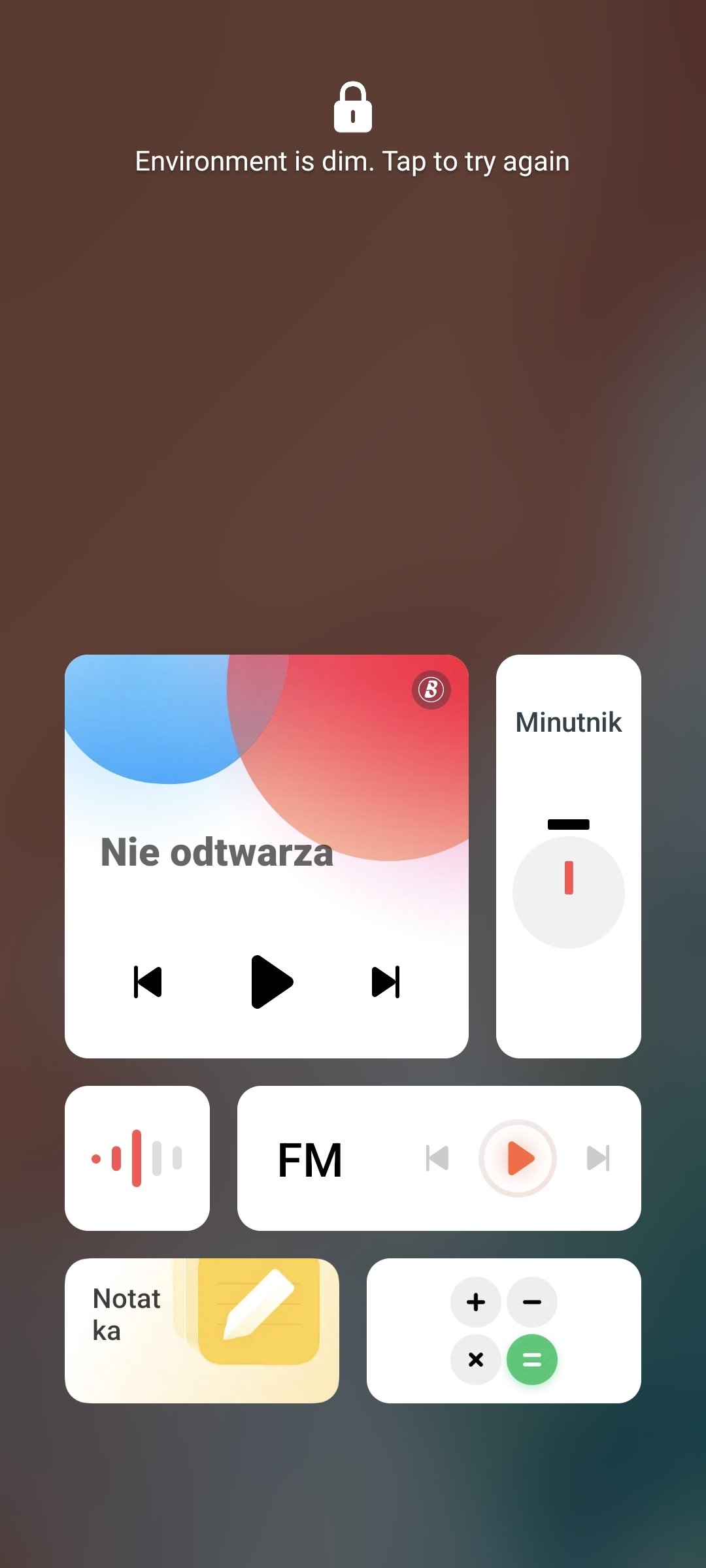The image size is (706, 1568).
Task: Open the Minutnik timer widget
Action: click(569, 856)
